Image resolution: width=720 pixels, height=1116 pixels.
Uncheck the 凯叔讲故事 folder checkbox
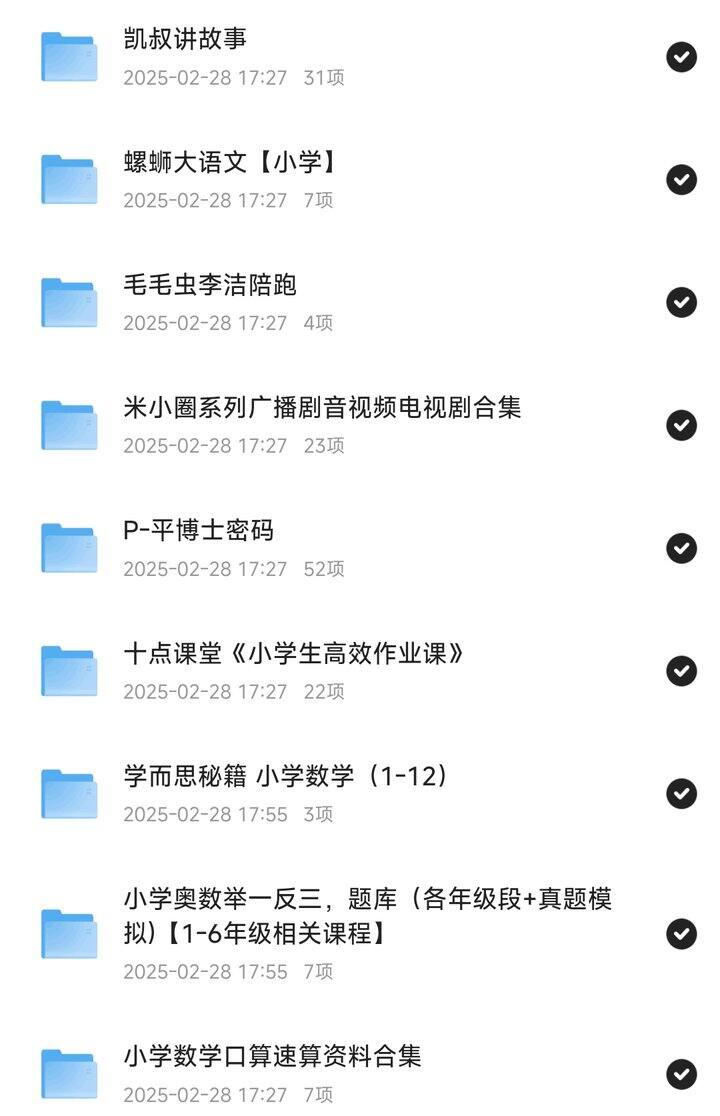[681, 57]
